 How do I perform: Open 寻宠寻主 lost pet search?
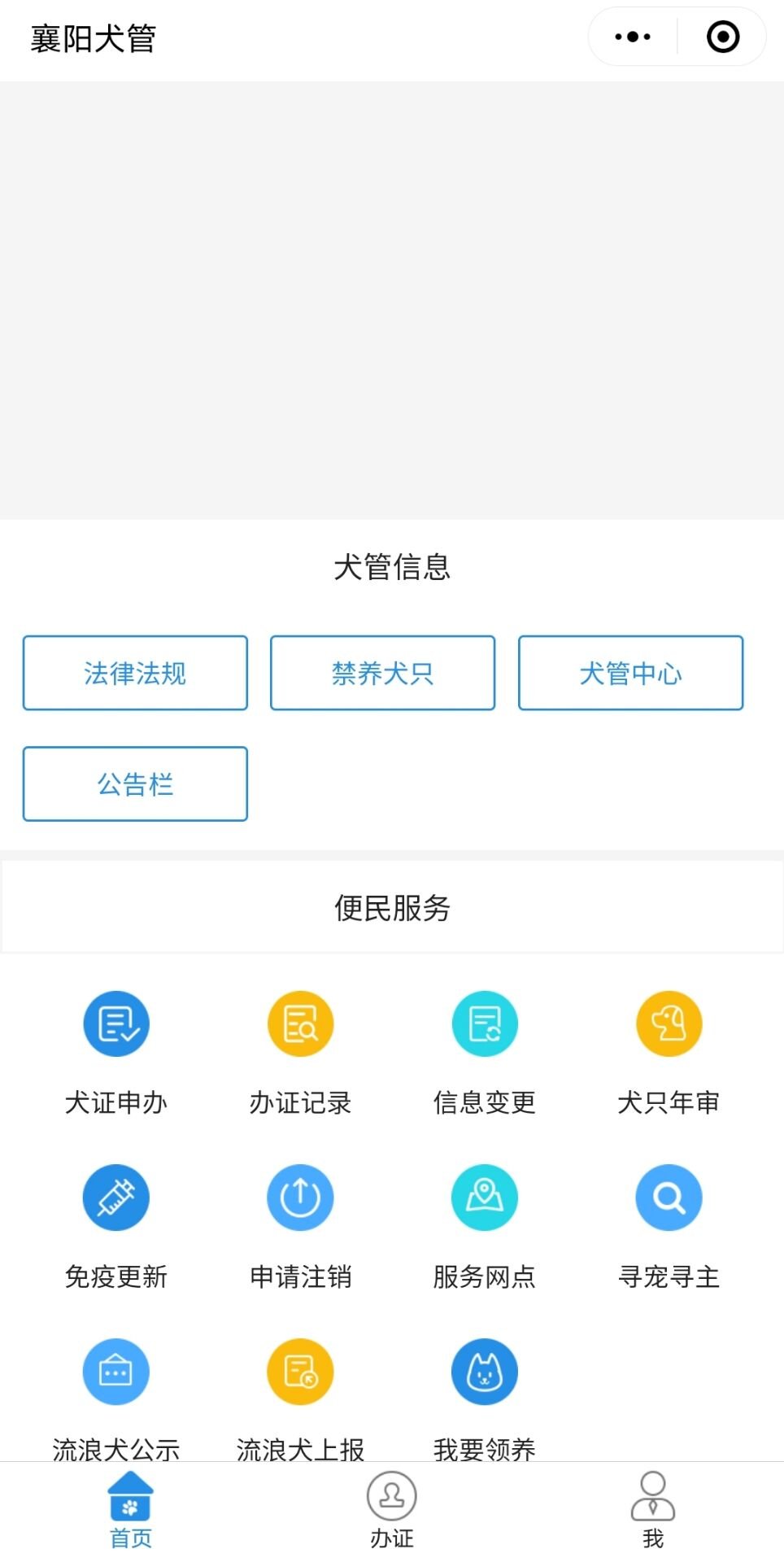pos(669,1198)
